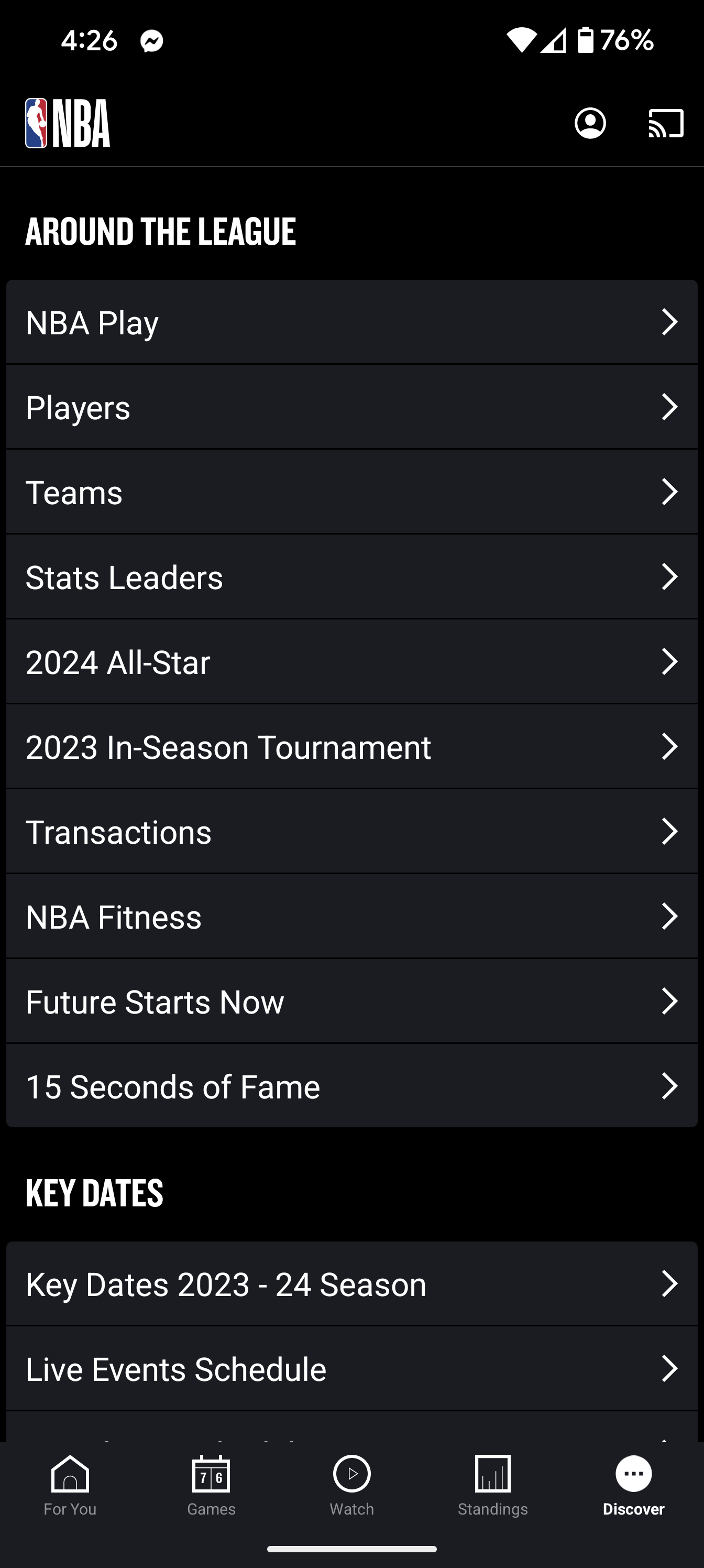View Live Events Schedule

351,1369
